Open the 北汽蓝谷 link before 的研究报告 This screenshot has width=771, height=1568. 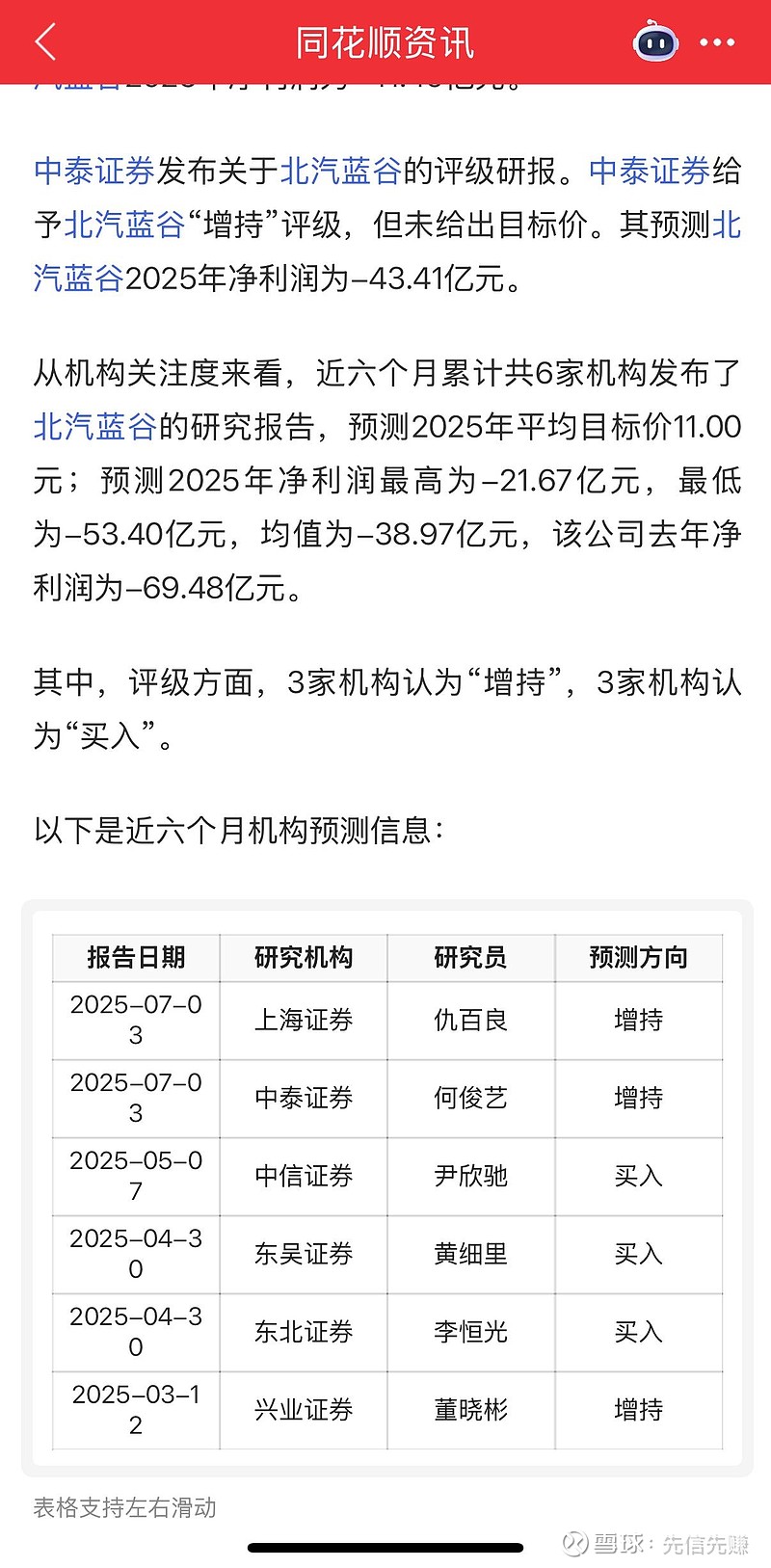pyautogui.click(x=94, y=426)
